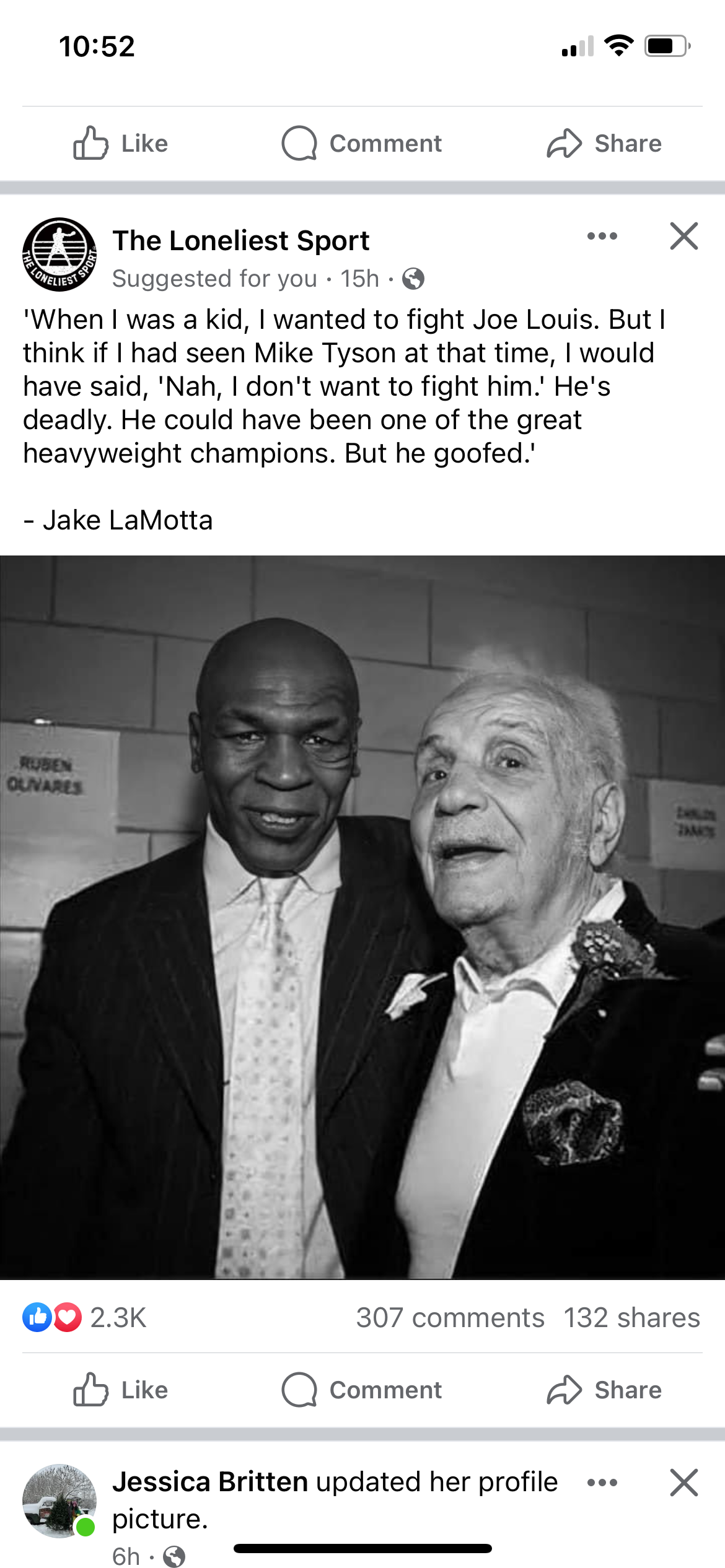Tap Jessica Britten's avatar
Screen dimensions: 725x1568
click(x=59, y=1501)
